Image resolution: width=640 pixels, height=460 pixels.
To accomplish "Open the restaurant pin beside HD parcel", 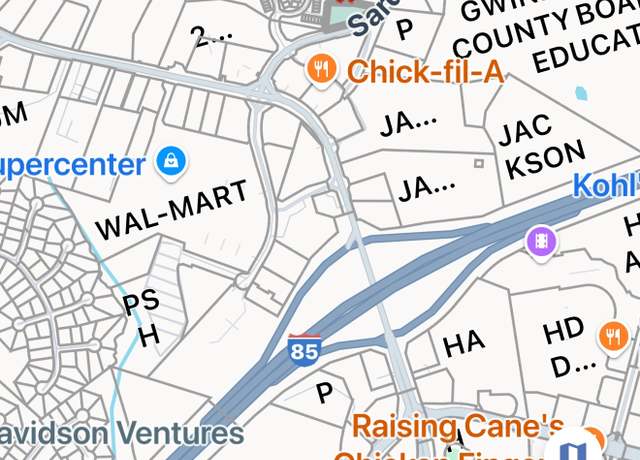I will pos(613,337).
